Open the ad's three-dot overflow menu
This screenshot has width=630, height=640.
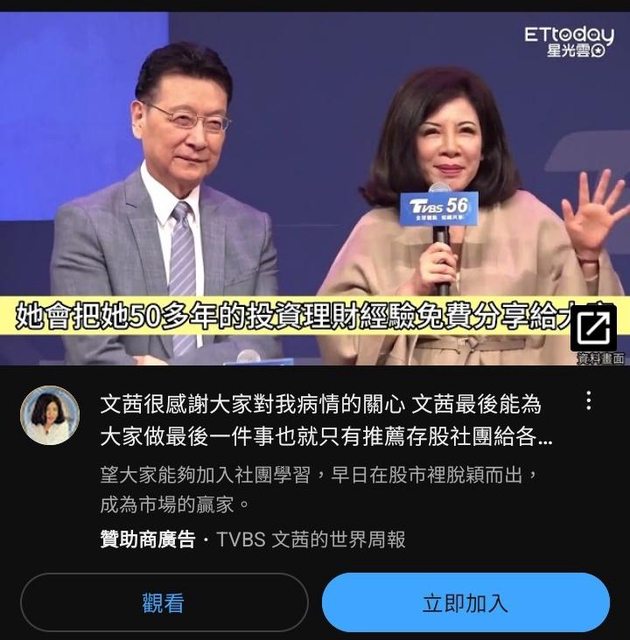pos(588,401)
